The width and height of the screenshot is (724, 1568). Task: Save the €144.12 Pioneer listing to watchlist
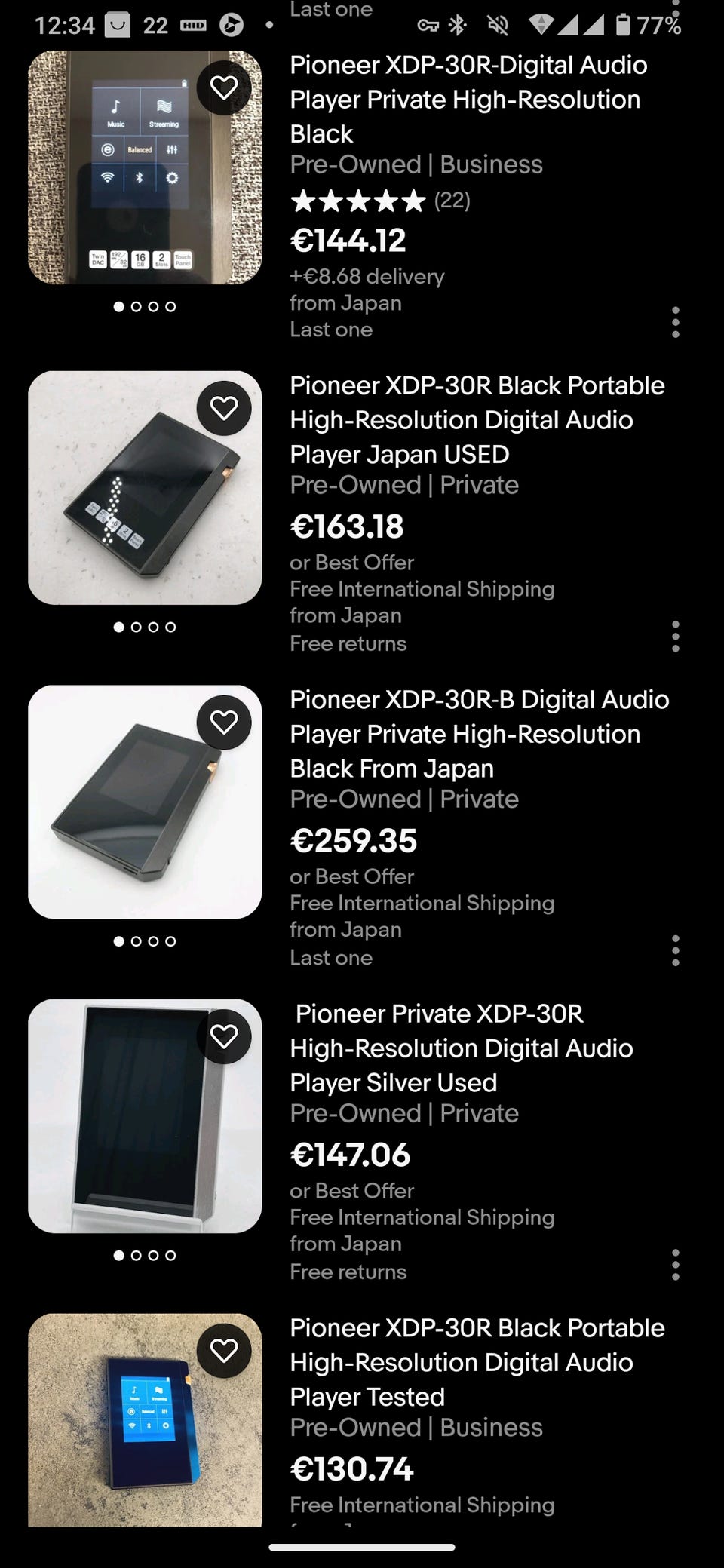tap(224, 87)
